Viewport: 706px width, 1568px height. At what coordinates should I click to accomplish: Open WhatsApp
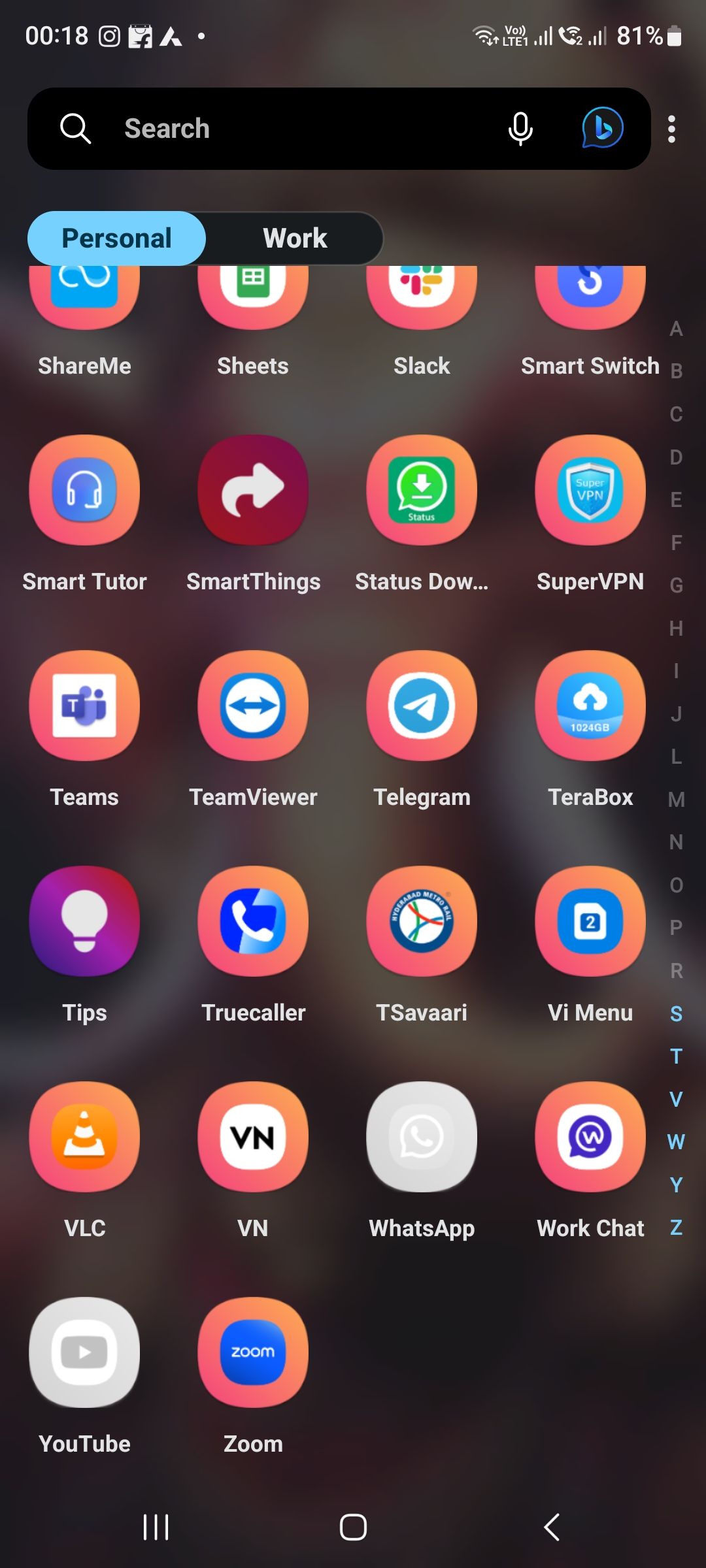(x=422, y=1137)
